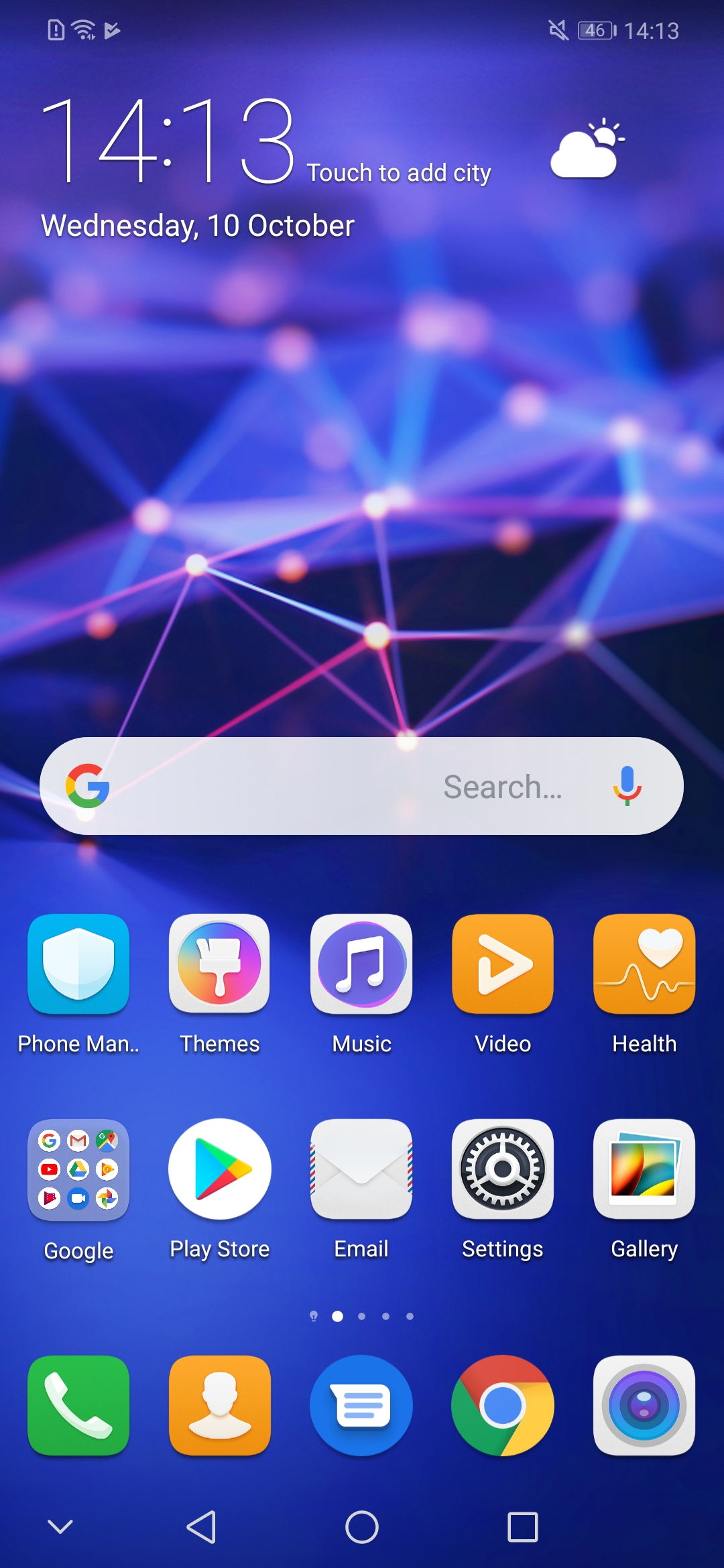Start voice search with the microphone
The height and width of the screenshot is (1568, 724).
pos(627,785)
